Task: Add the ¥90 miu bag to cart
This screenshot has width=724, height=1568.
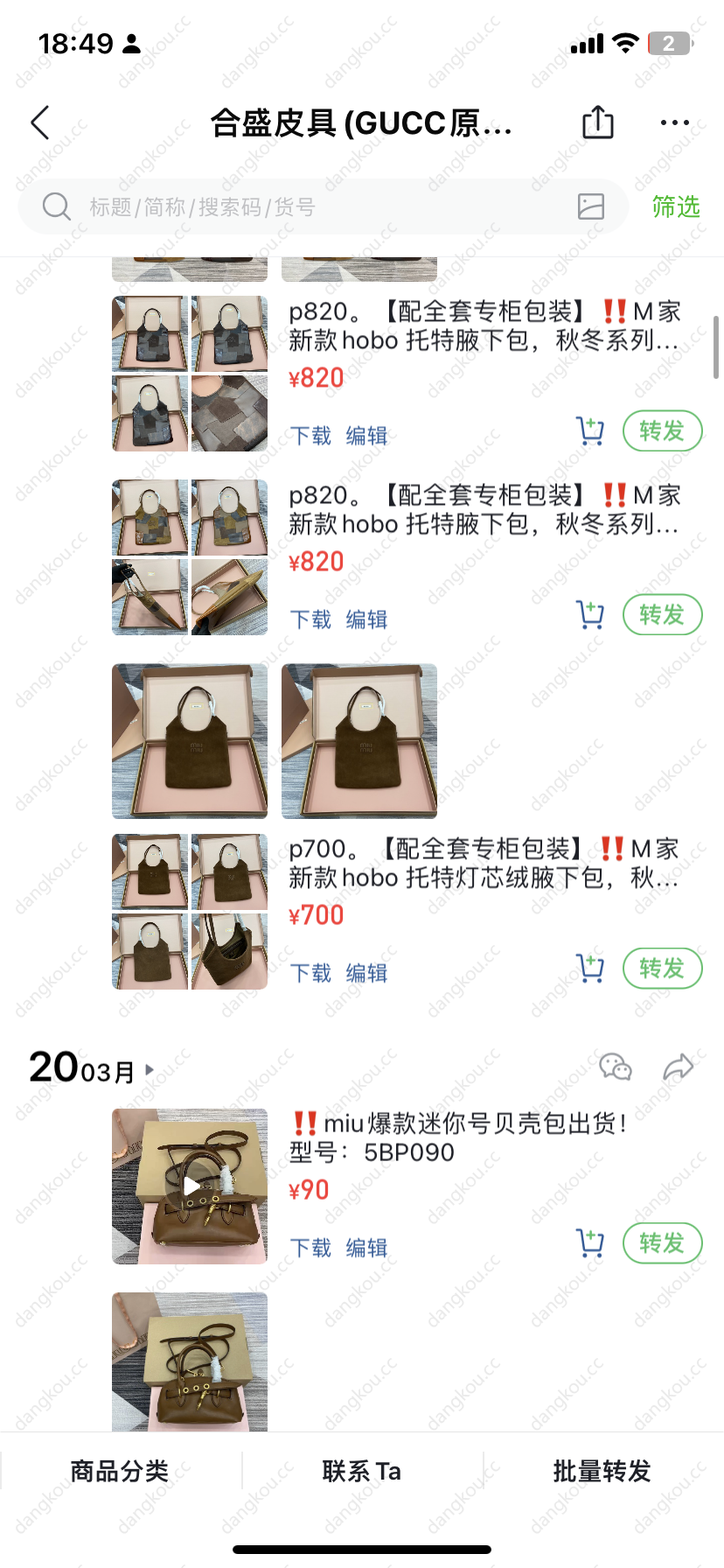Action: click(x=590, y=1243)
